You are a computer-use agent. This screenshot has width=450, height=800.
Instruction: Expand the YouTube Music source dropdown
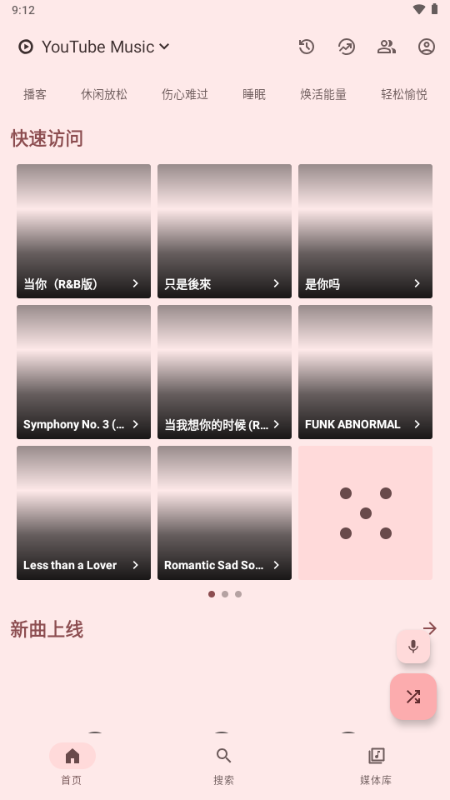(x=94, y=47)
